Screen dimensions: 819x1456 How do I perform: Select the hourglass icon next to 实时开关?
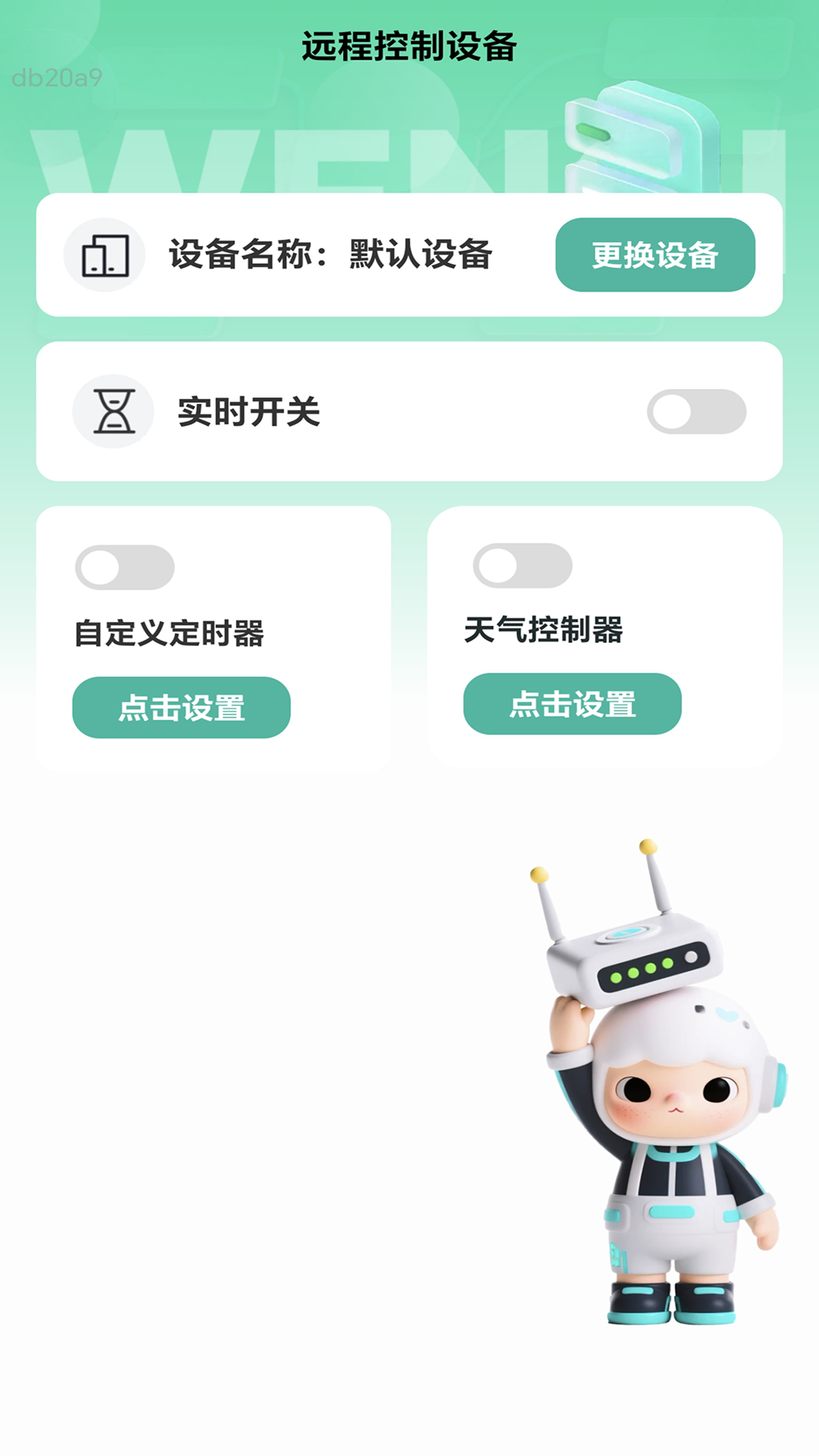[112, 411]
